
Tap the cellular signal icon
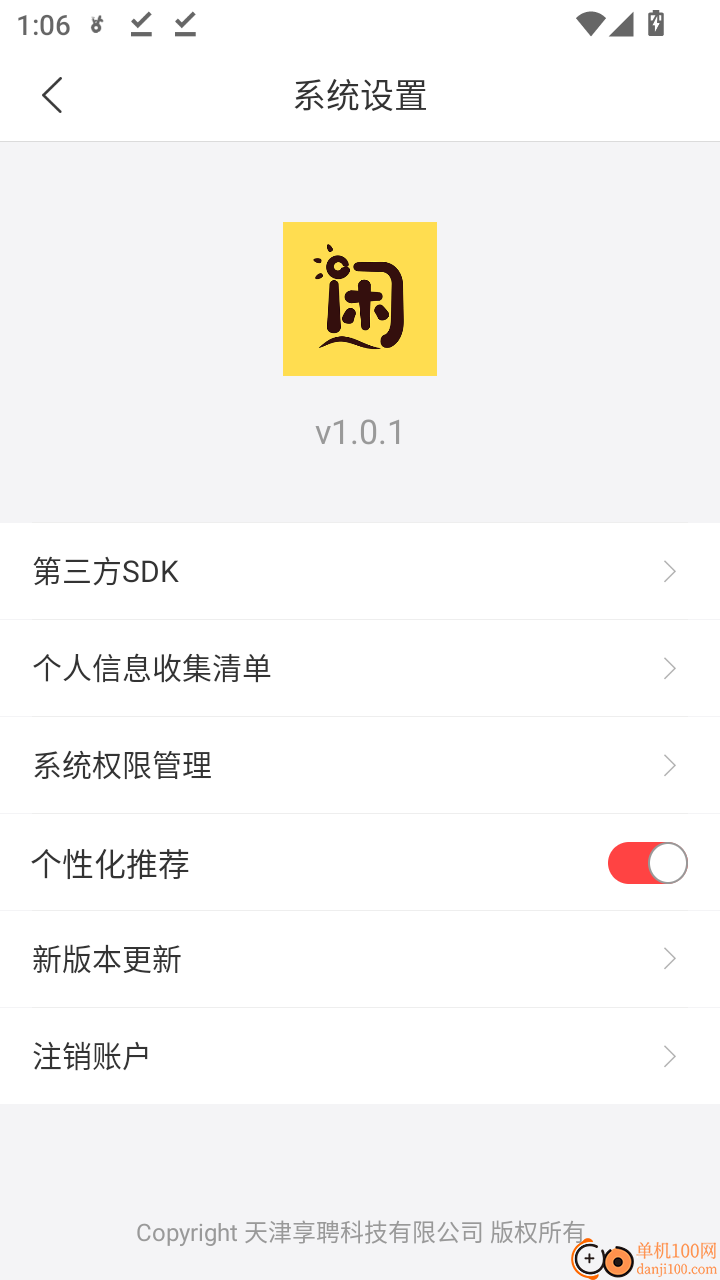[x=622, y=24]
